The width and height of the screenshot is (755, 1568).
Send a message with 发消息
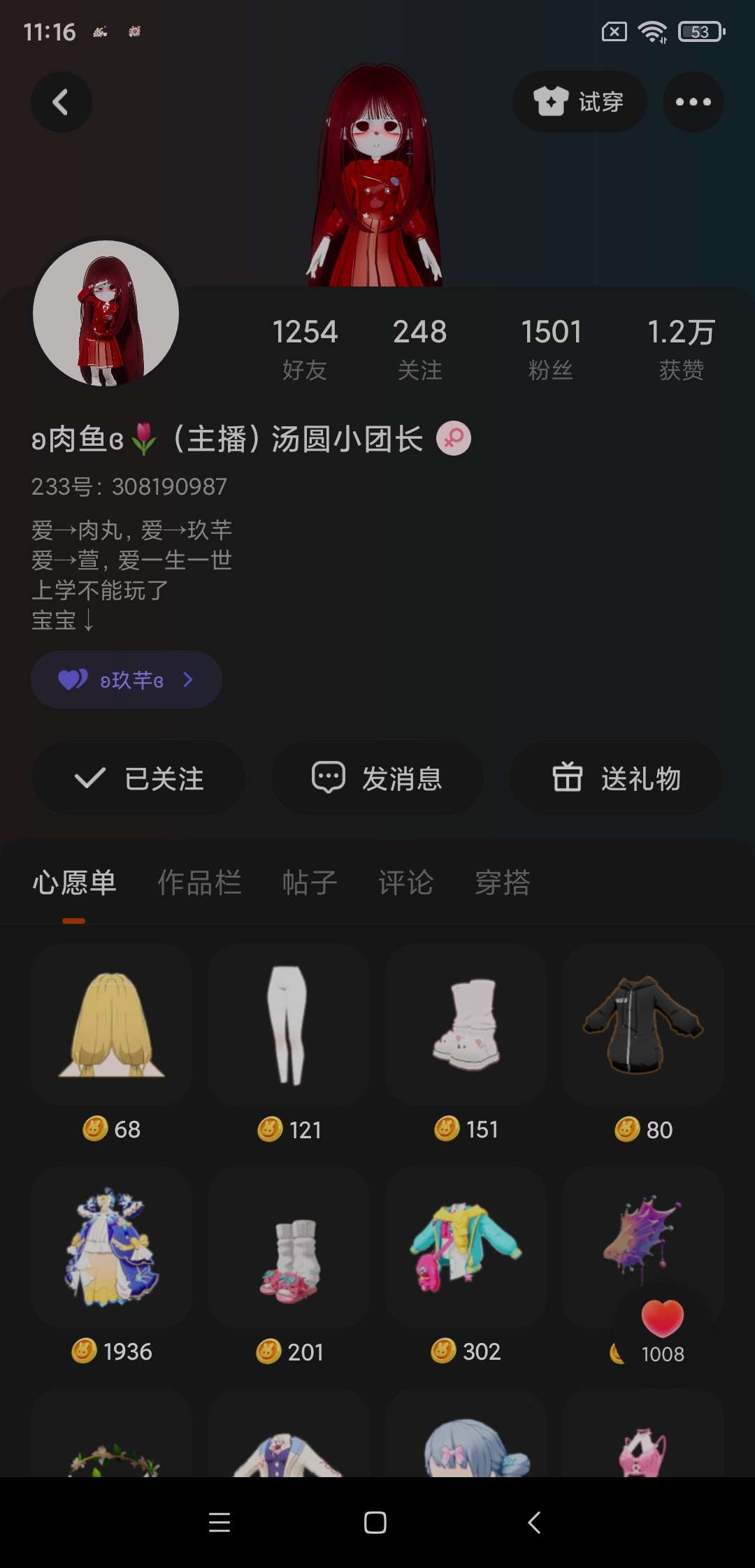click(x=377, y=778)
